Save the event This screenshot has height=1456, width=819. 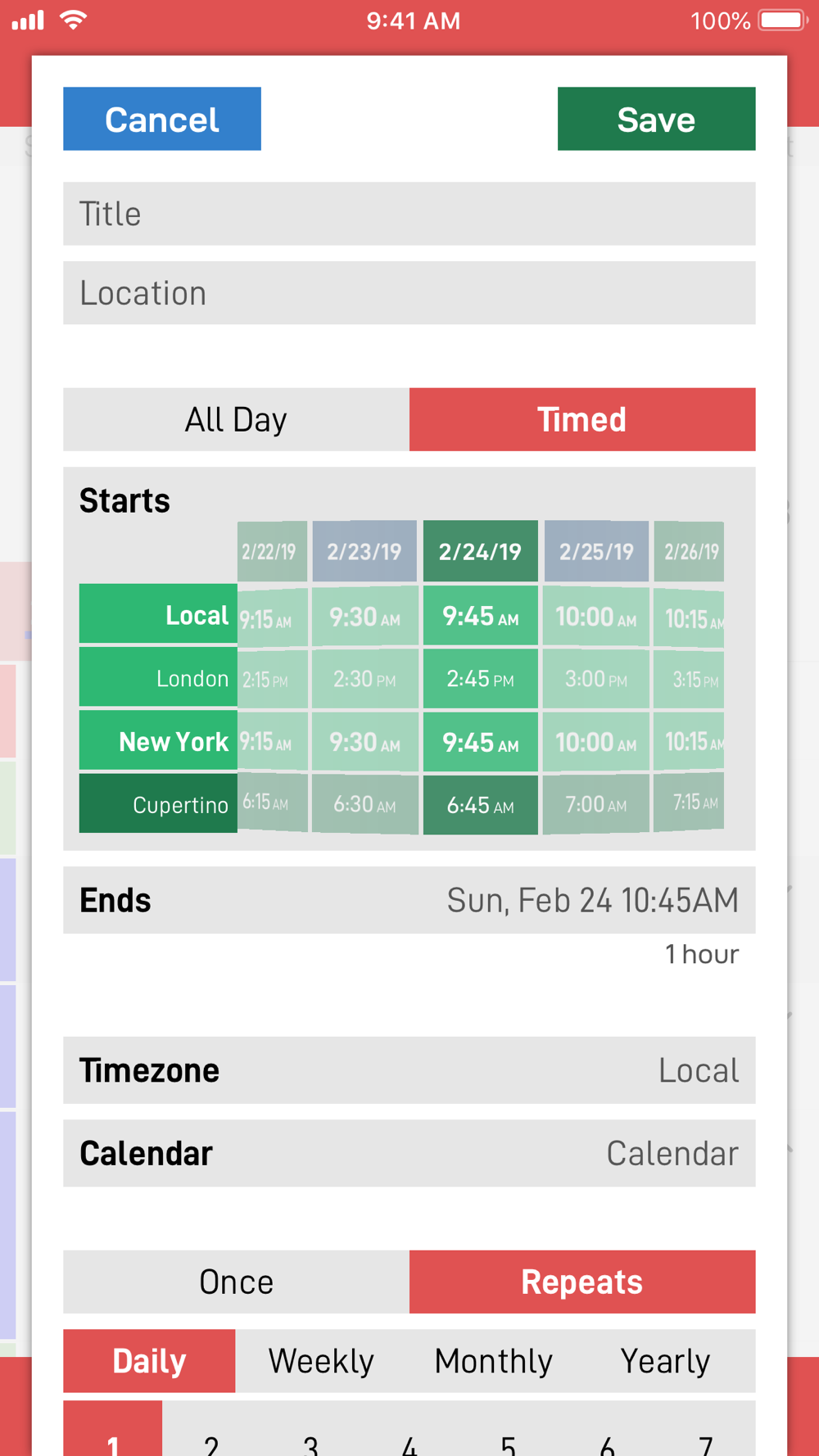click(x=656, y=119)
